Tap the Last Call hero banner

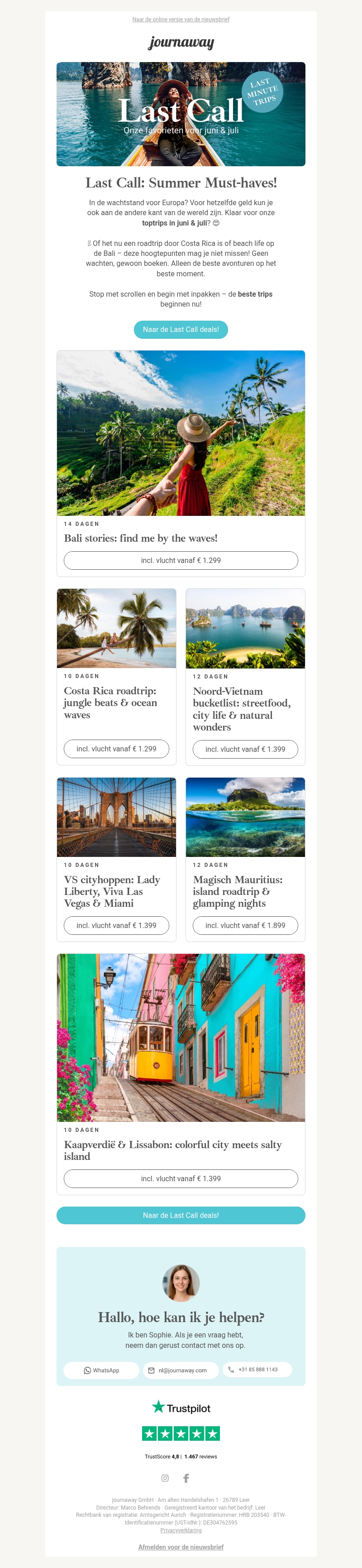[x=181, y=114]
